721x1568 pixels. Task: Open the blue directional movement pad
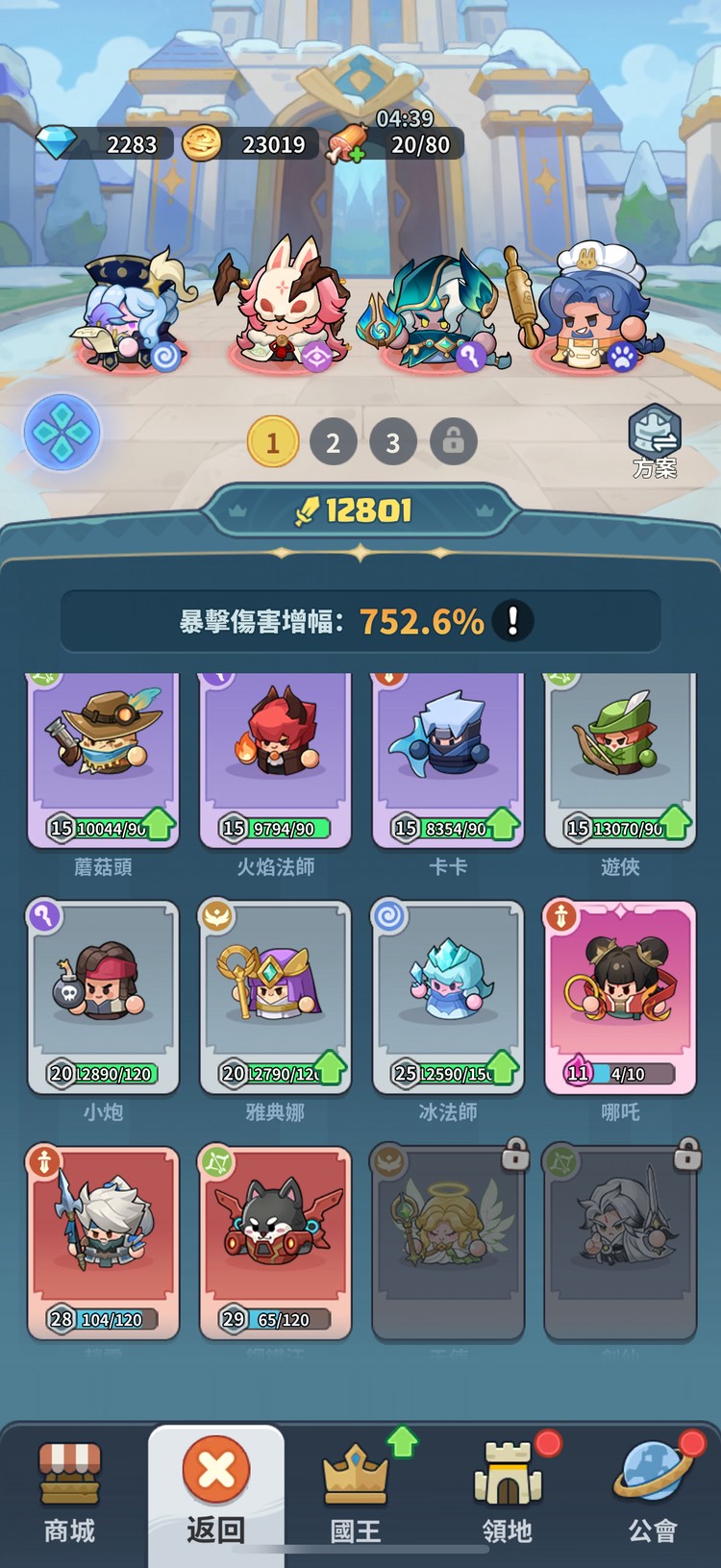coord(62,433)
